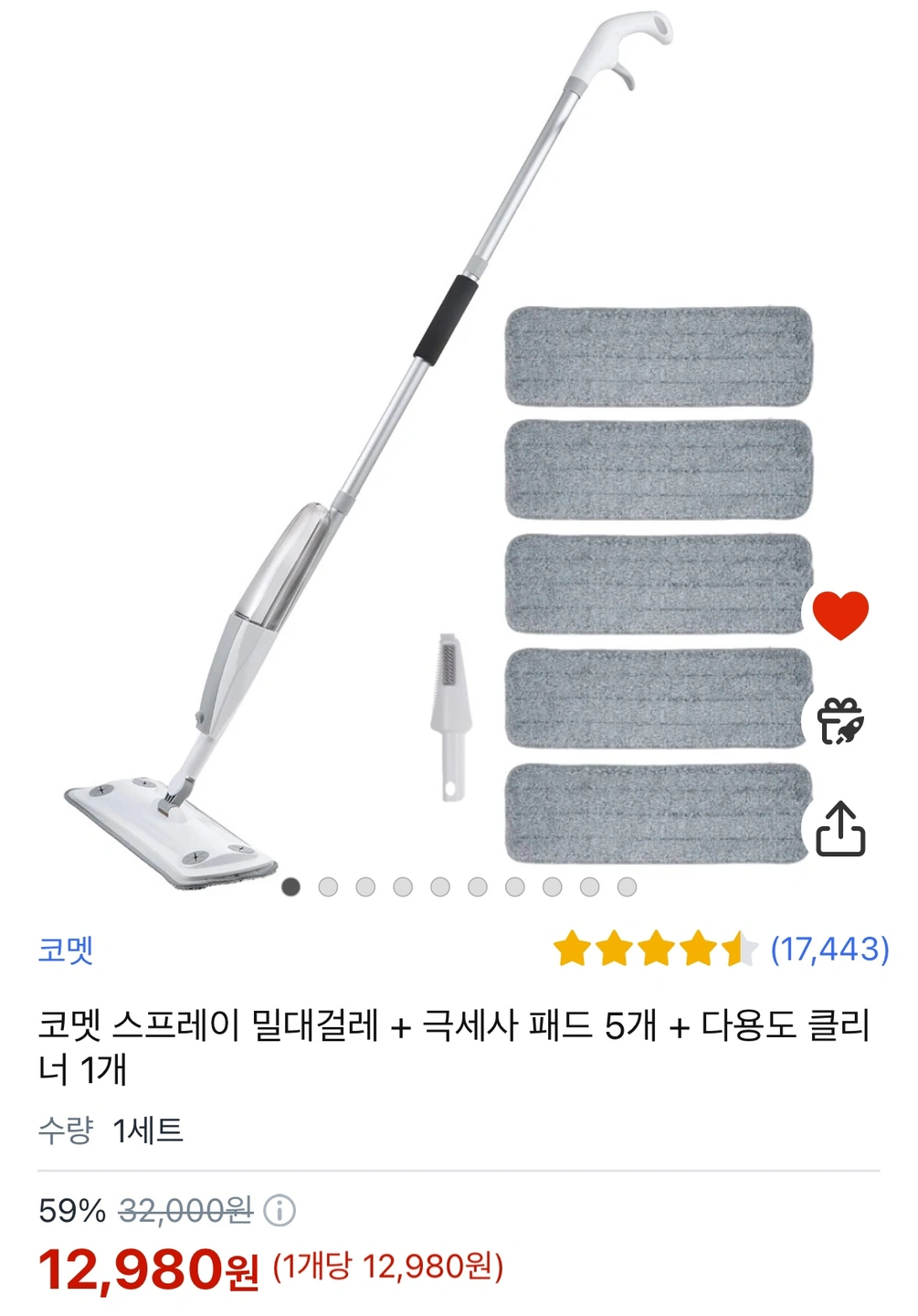Show price info next to 32,000원
The height and width of the screenshot is (1316, 918).
coord(280,1211)
